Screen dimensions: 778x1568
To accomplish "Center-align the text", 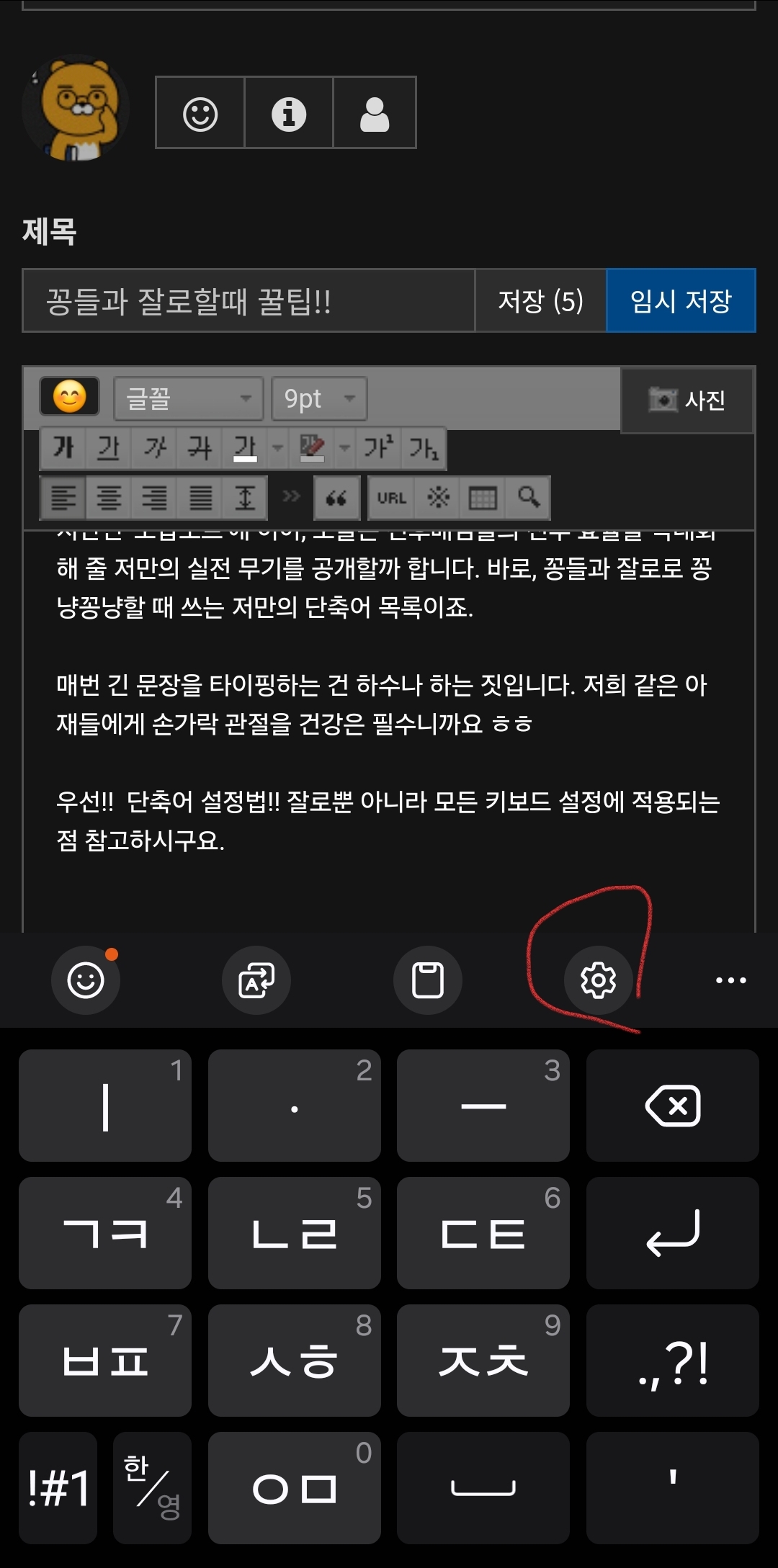I will tap(109, 498).
